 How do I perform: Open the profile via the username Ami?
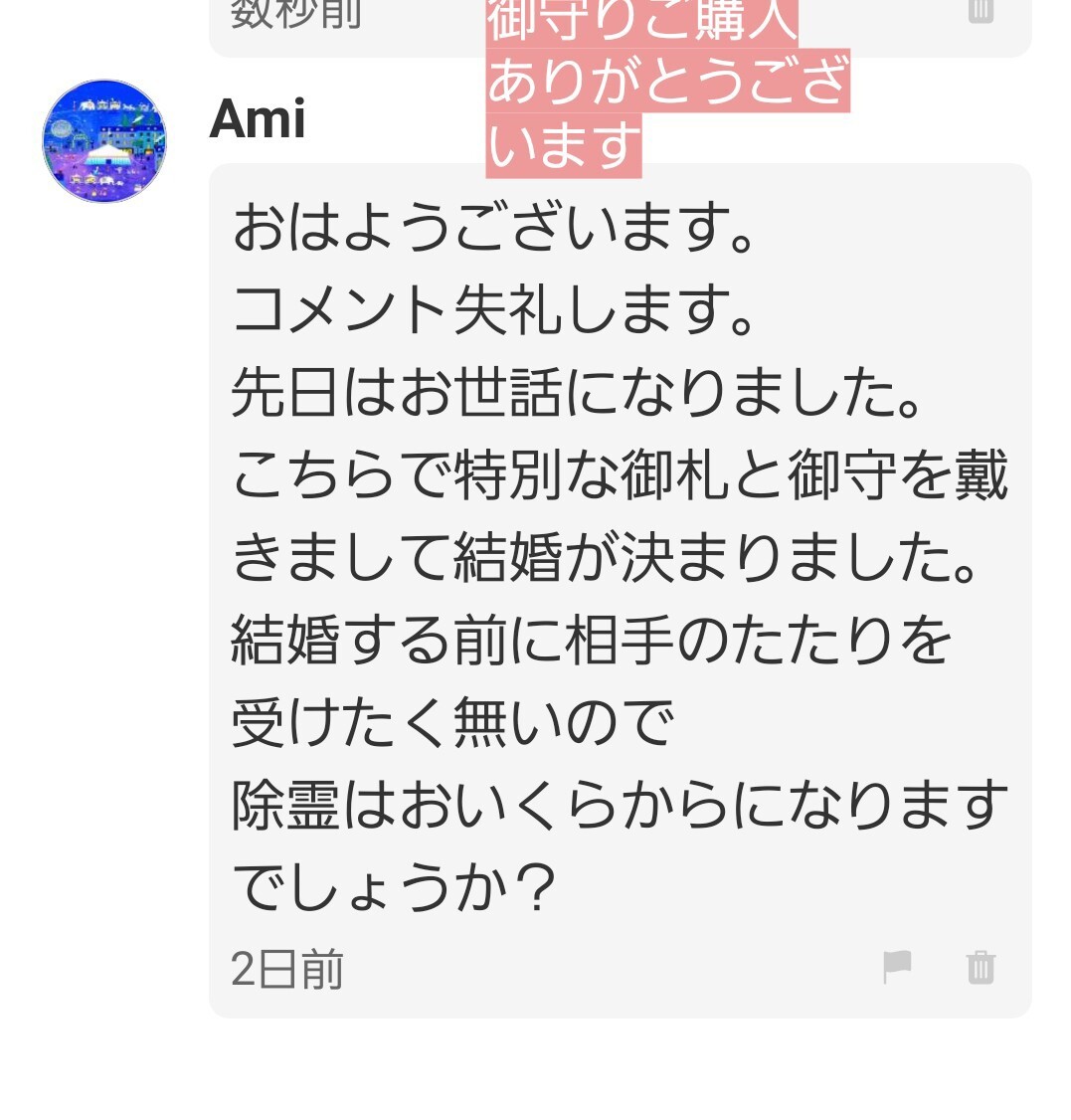pyautogui.click(x=257, y=119)
